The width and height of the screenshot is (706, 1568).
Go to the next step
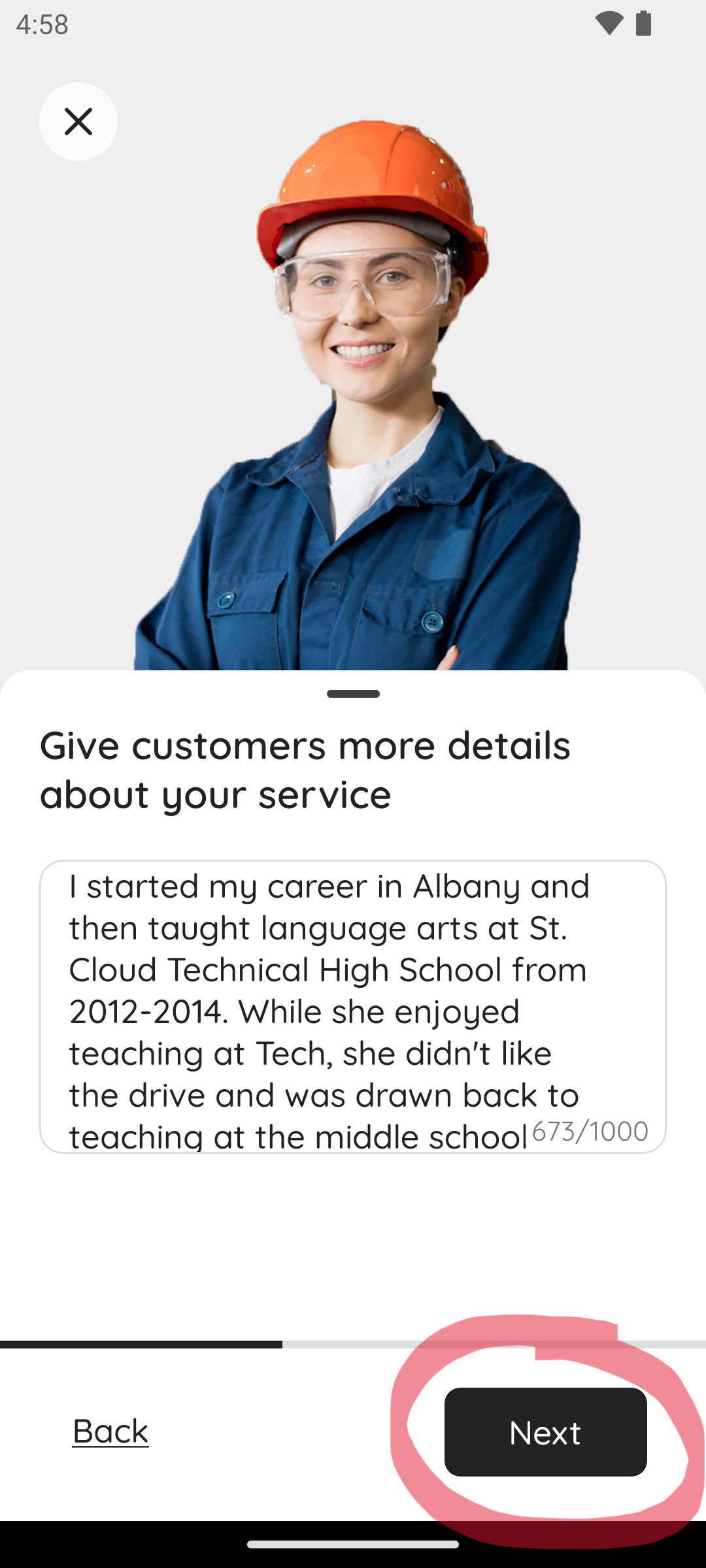(x=545, y=1432)
